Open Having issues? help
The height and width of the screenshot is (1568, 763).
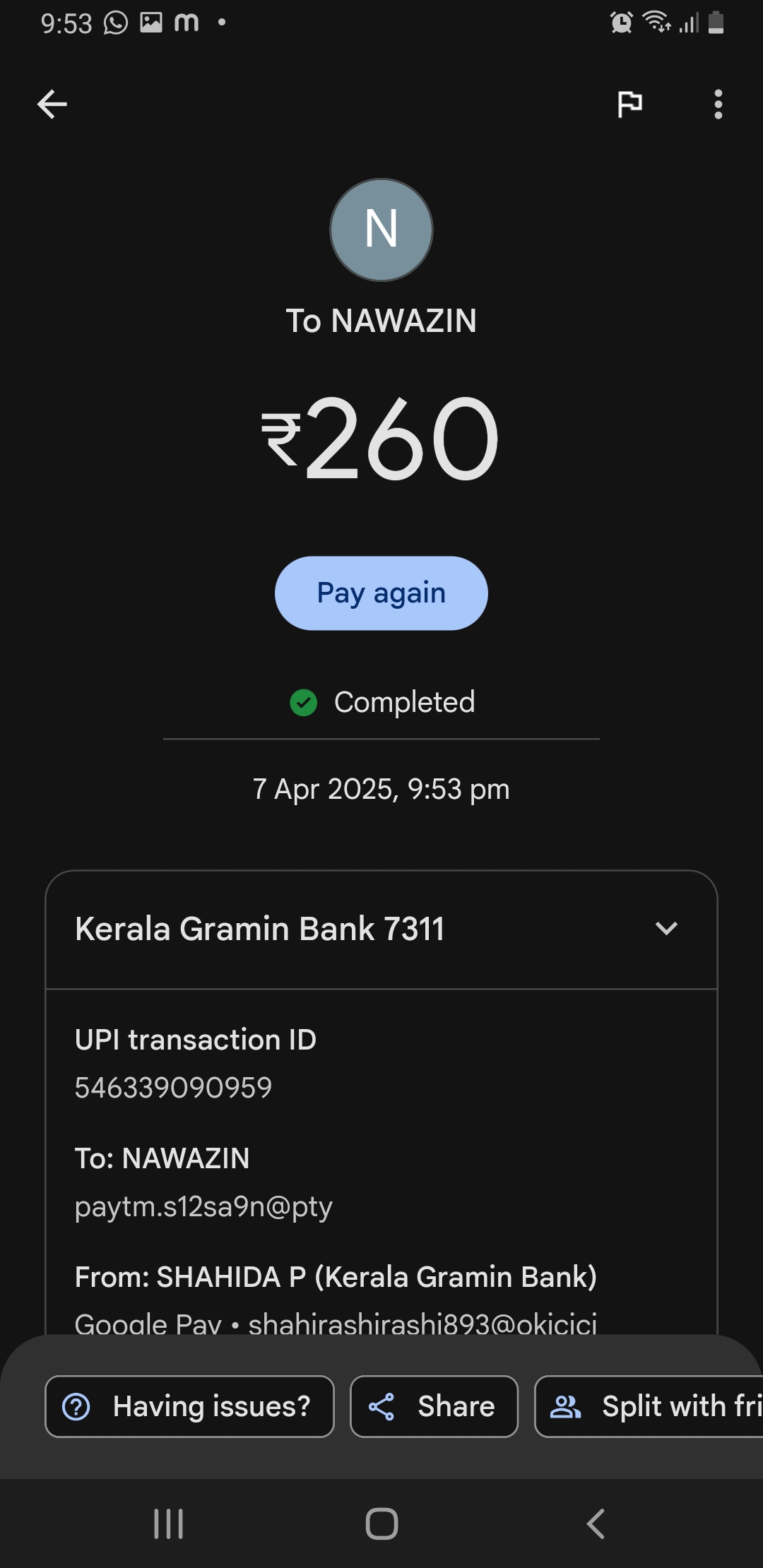(189, 1406)
